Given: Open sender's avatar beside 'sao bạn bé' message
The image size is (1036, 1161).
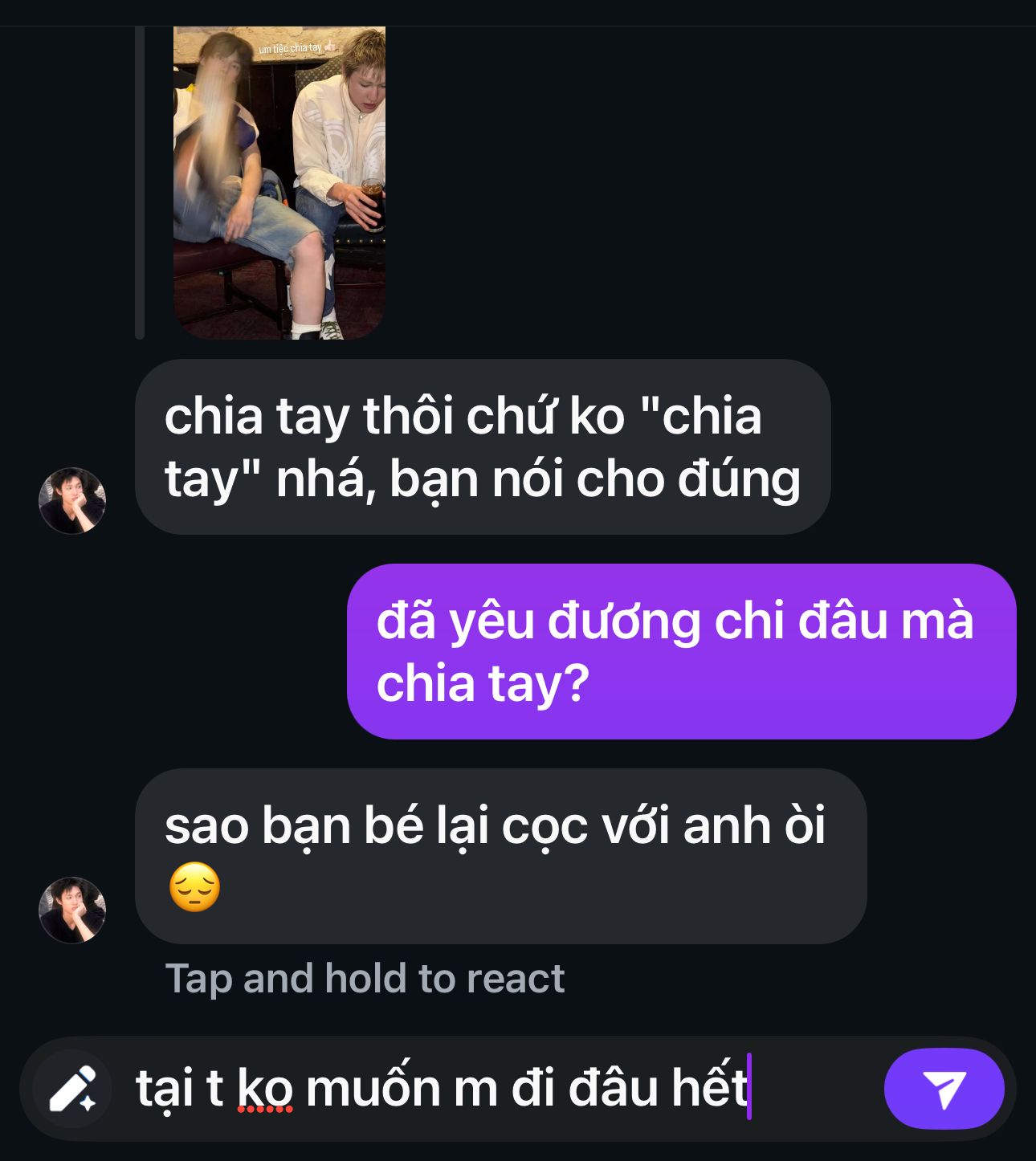Looking at the screenshot, I should (x=72, y=910).
